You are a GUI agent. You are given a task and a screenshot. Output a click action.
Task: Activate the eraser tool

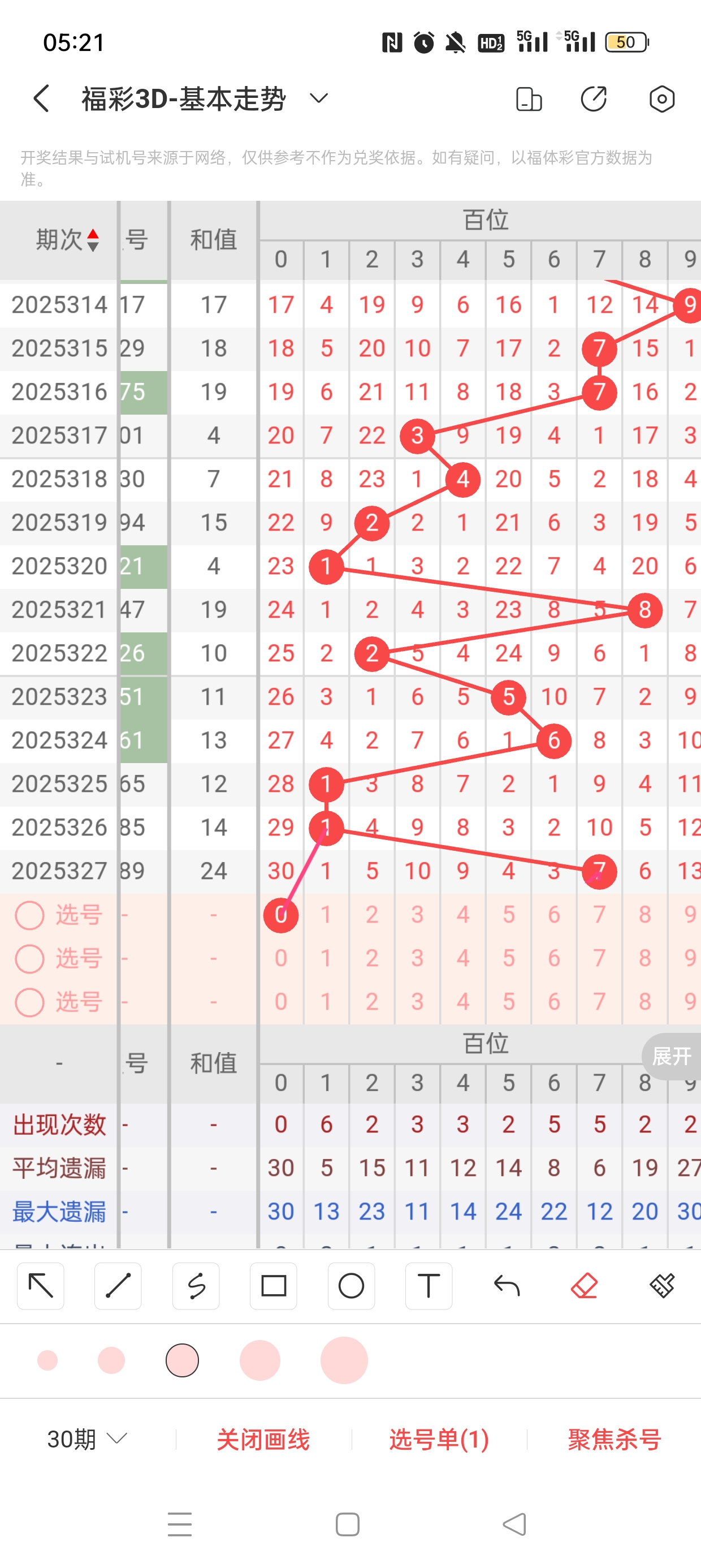coord(584,1286)
